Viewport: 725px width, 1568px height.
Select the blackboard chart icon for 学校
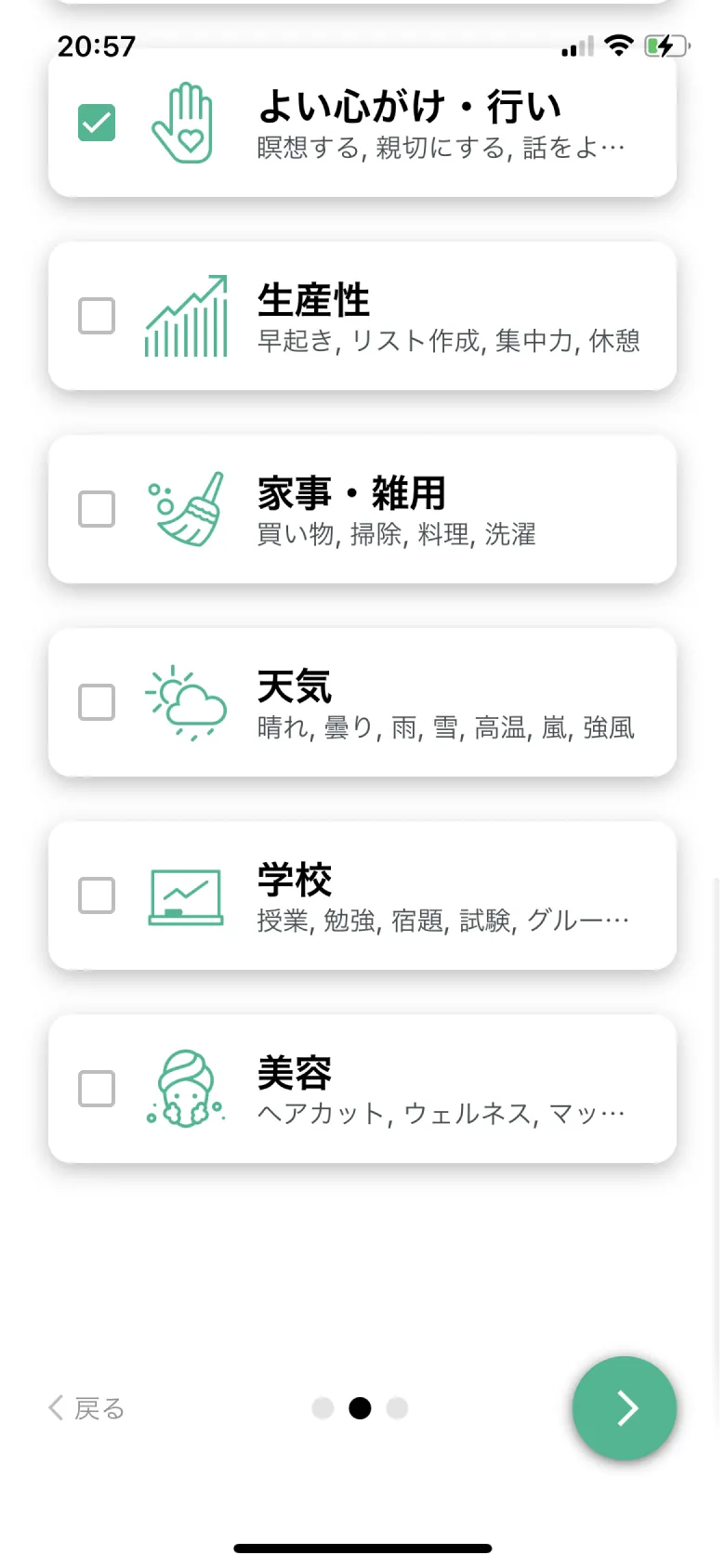point(185,895)
